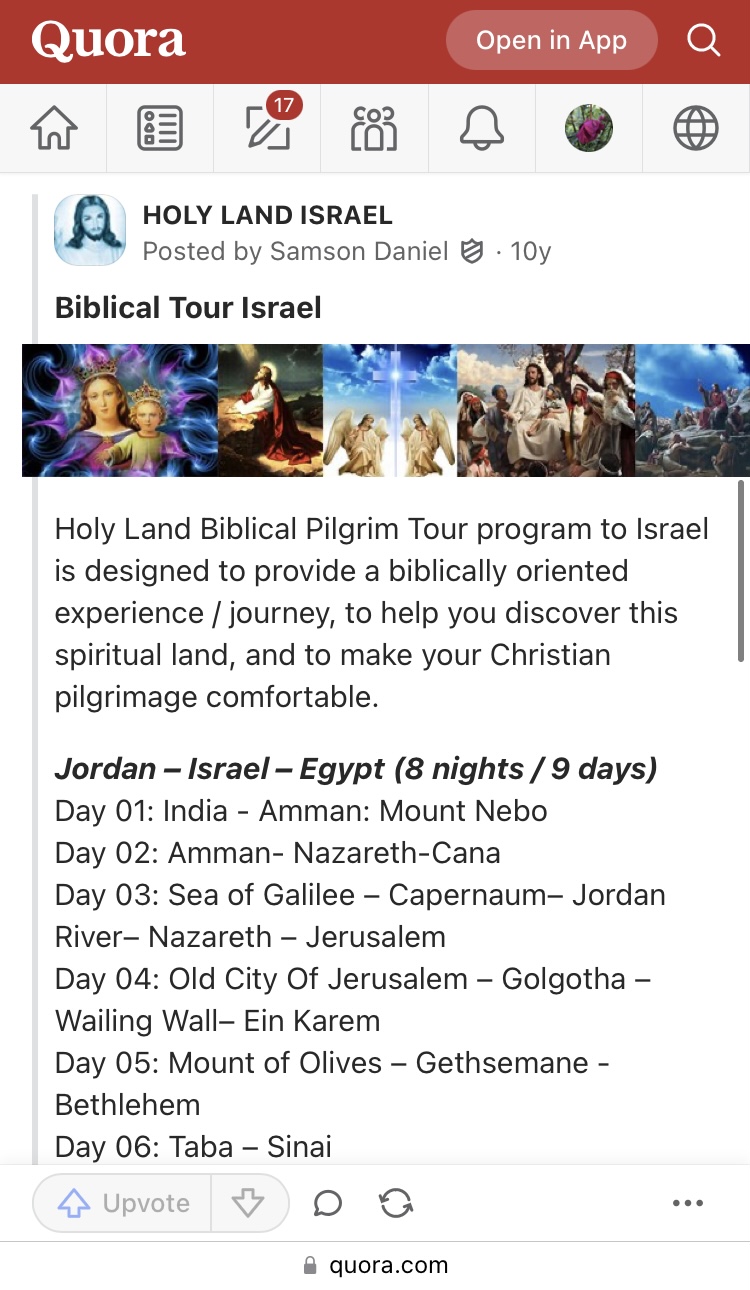
Task: Share the post with the reshare icon
Action: click(x=397, y=1203)
